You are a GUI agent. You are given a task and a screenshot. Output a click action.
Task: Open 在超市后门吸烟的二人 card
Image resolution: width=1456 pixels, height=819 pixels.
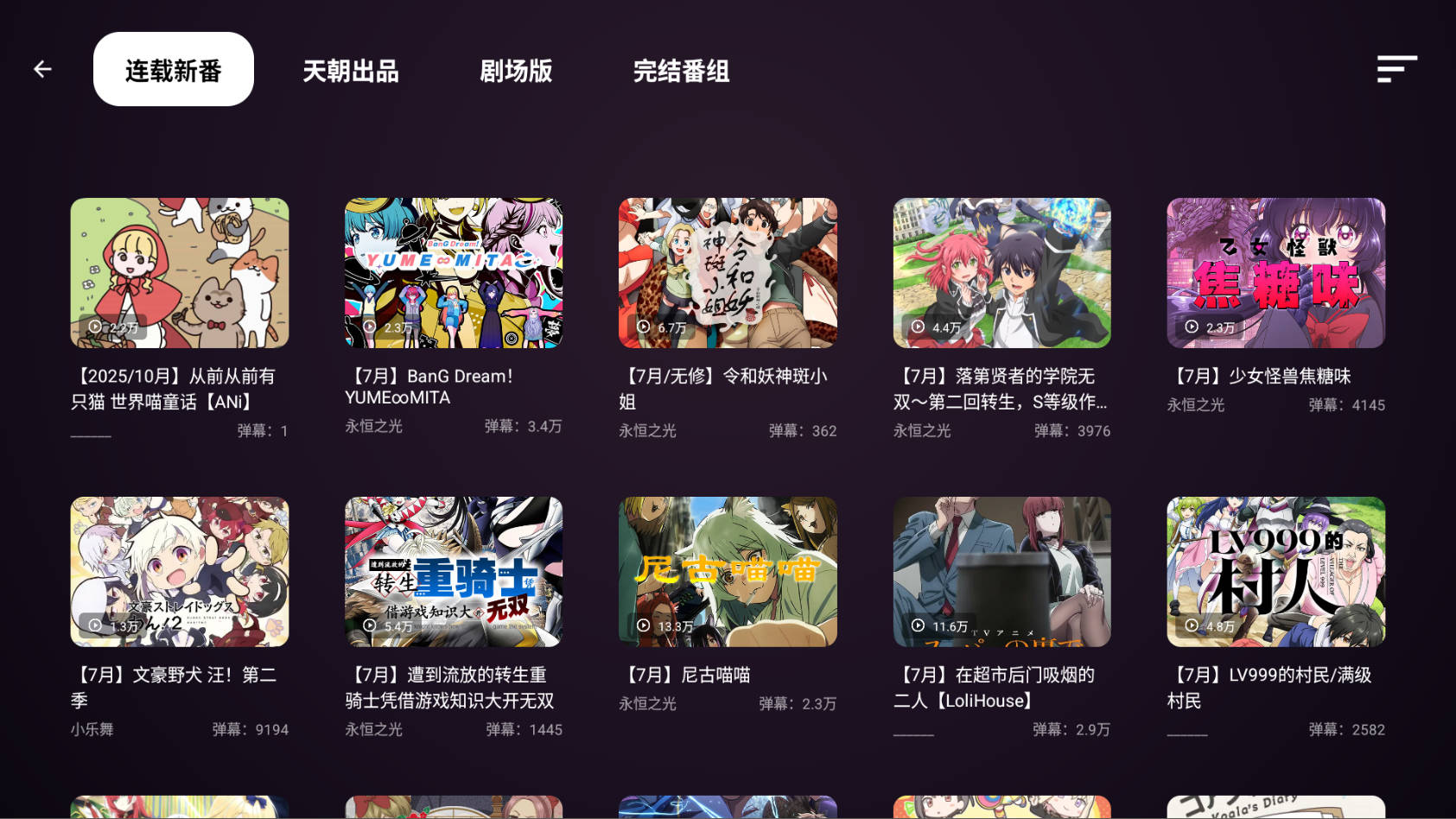pyautogui.click(x=1001, y=618)
